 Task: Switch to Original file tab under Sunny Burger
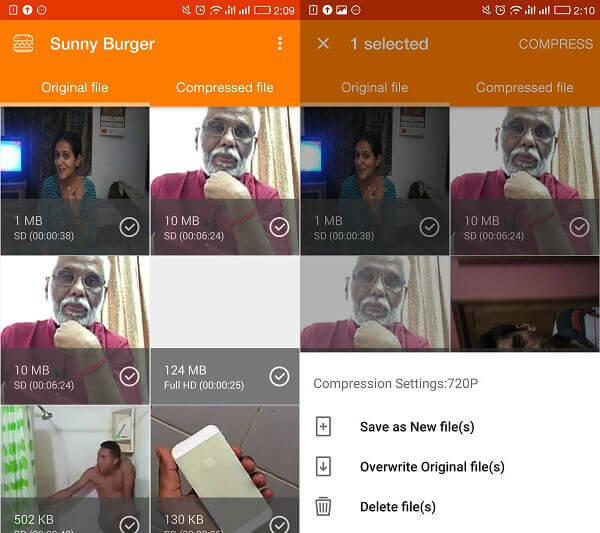tap(75, 88)
